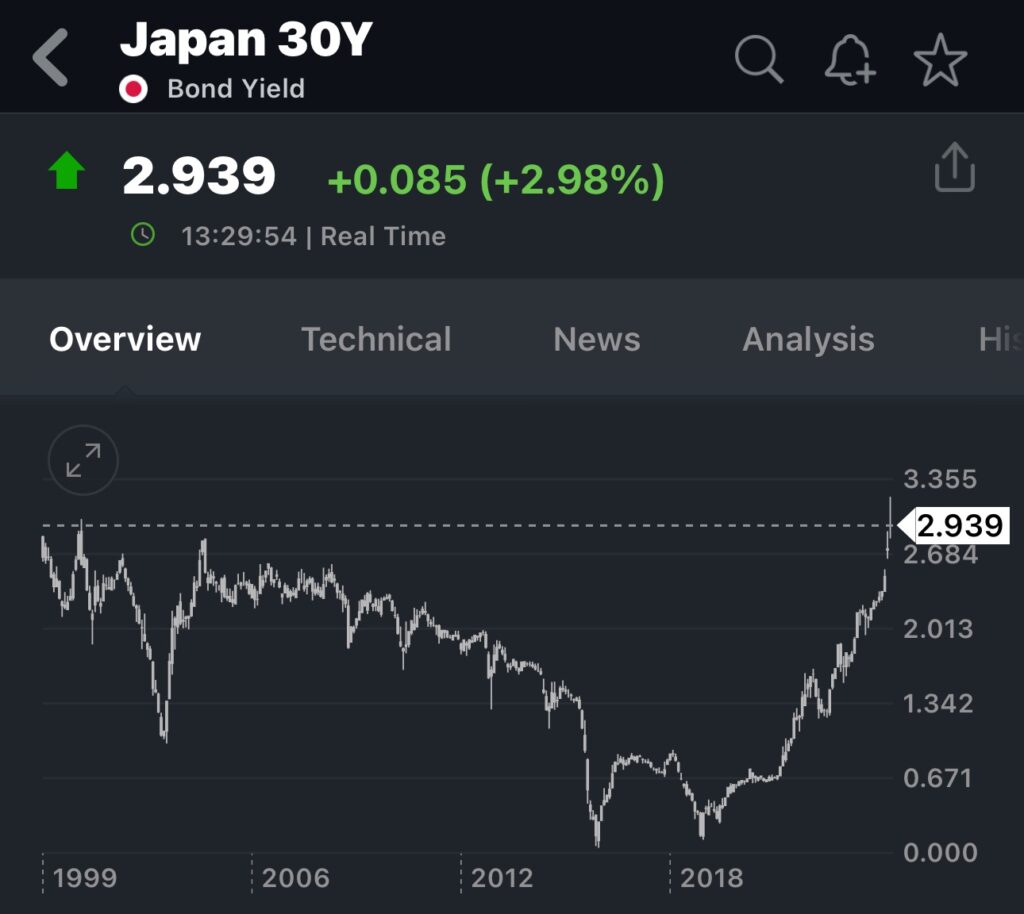
Task: Open the search magnifier icon
Action: point(759,60)
